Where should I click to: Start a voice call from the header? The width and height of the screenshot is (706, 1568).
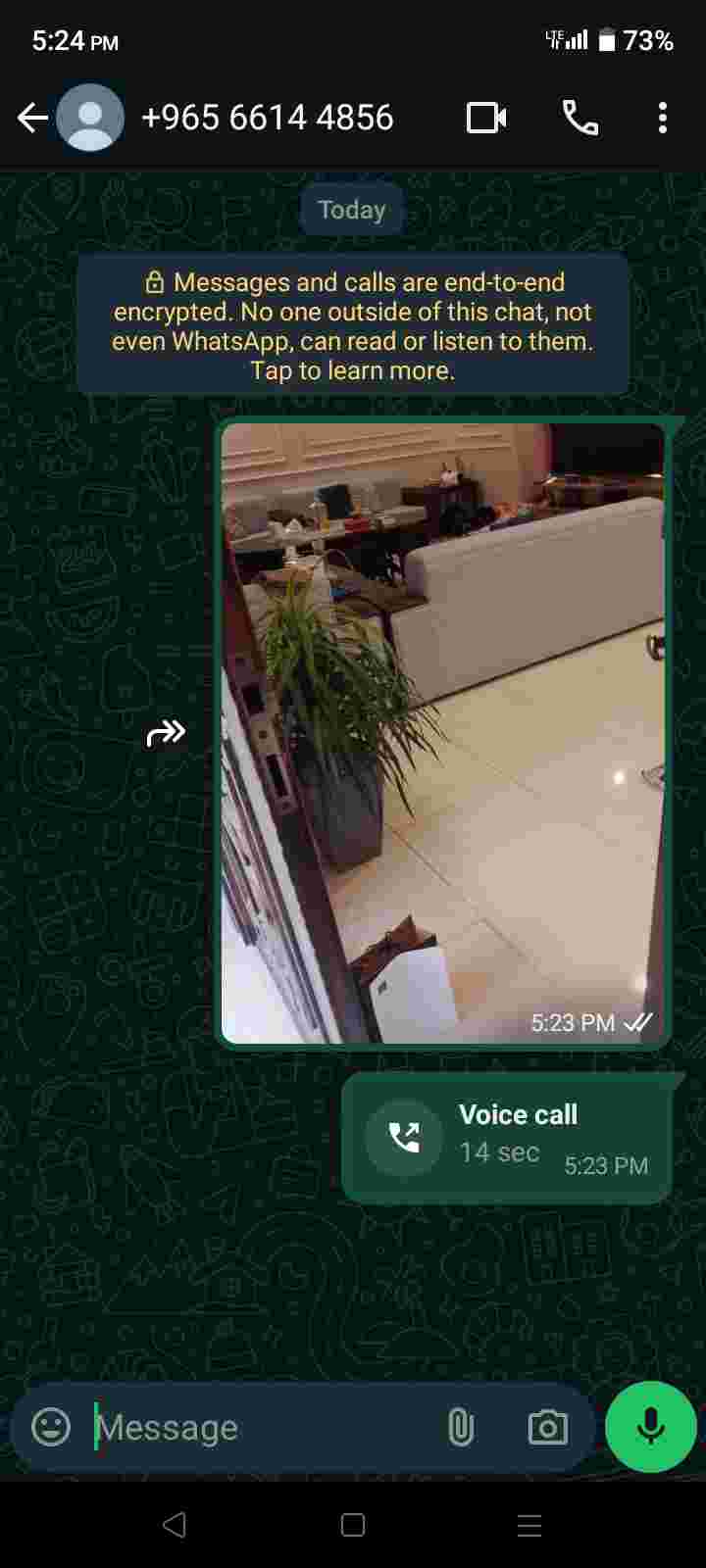(580, 119)
